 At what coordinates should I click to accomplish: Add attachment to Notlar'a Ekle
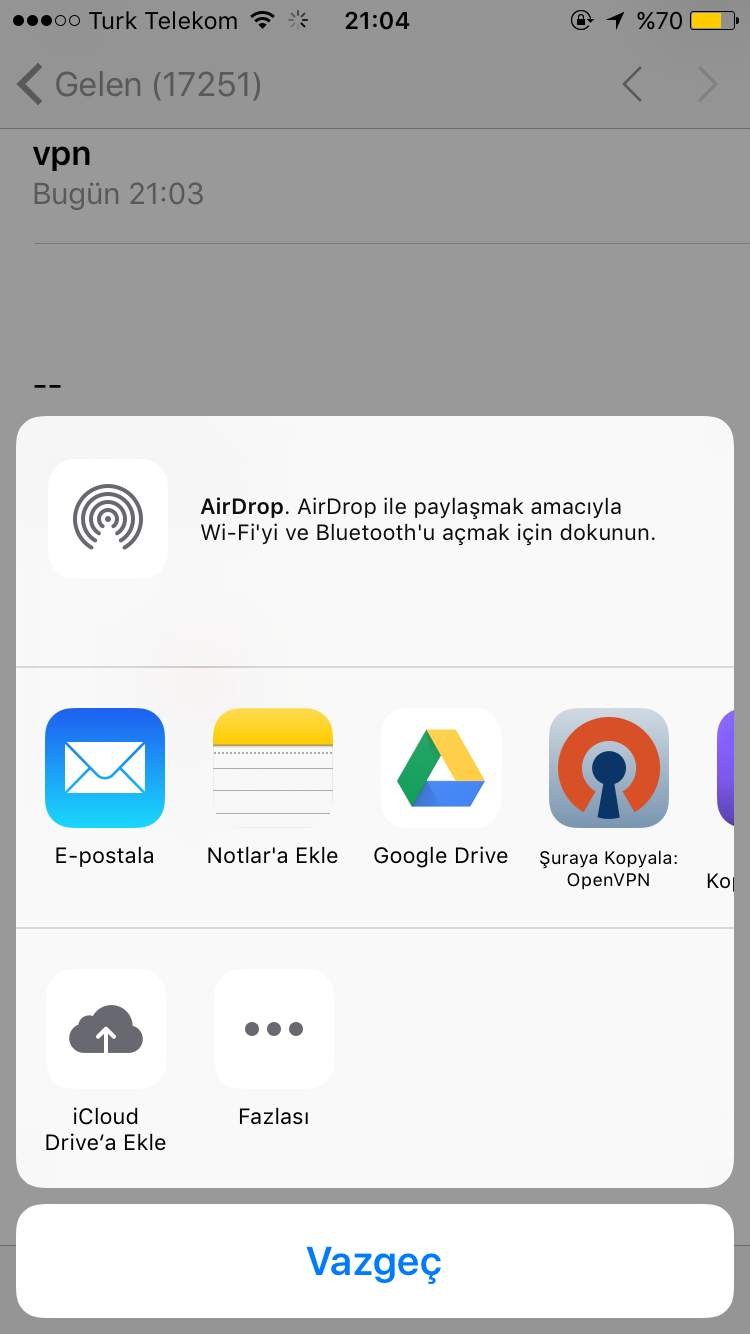point(273,768)
